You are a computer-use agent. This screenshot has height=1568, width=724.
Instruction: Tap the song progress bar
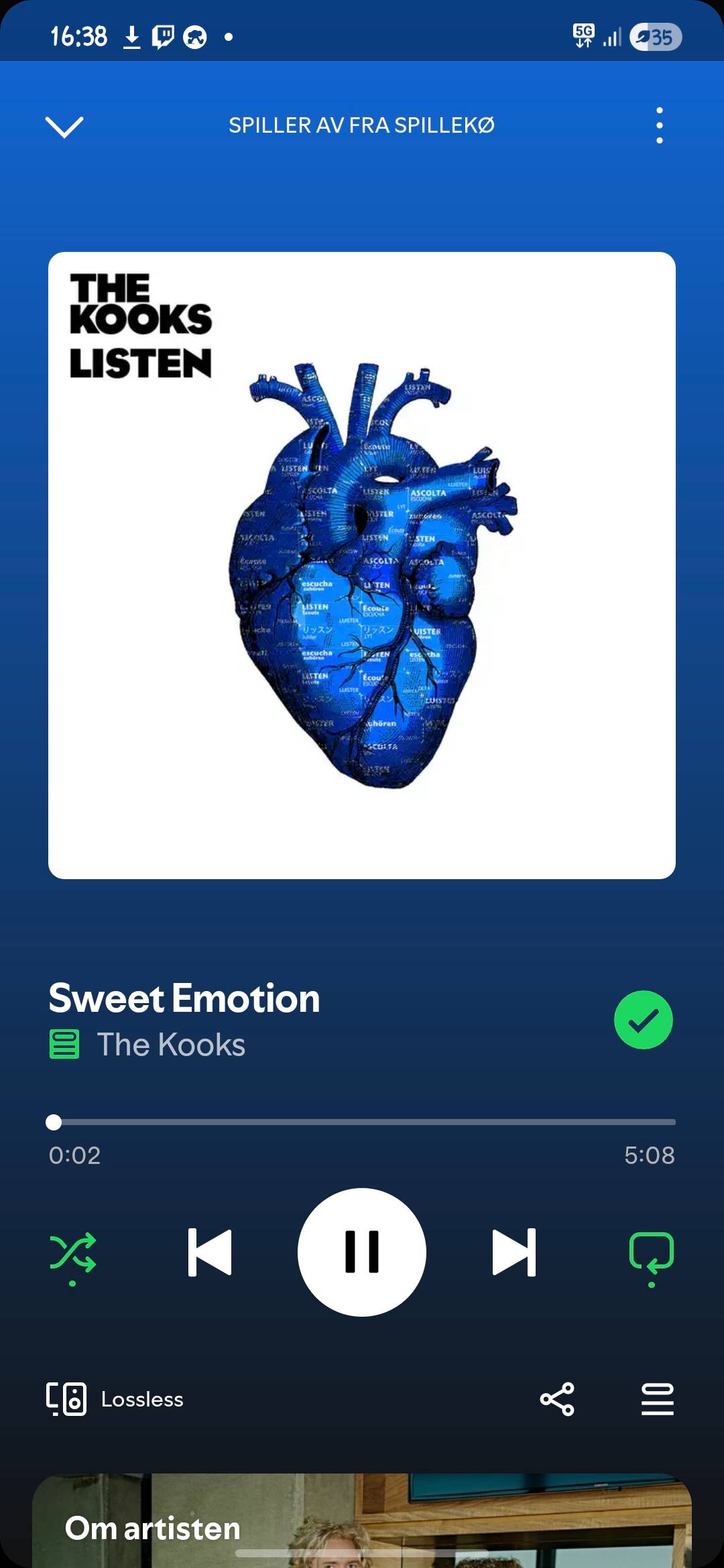362,1122
